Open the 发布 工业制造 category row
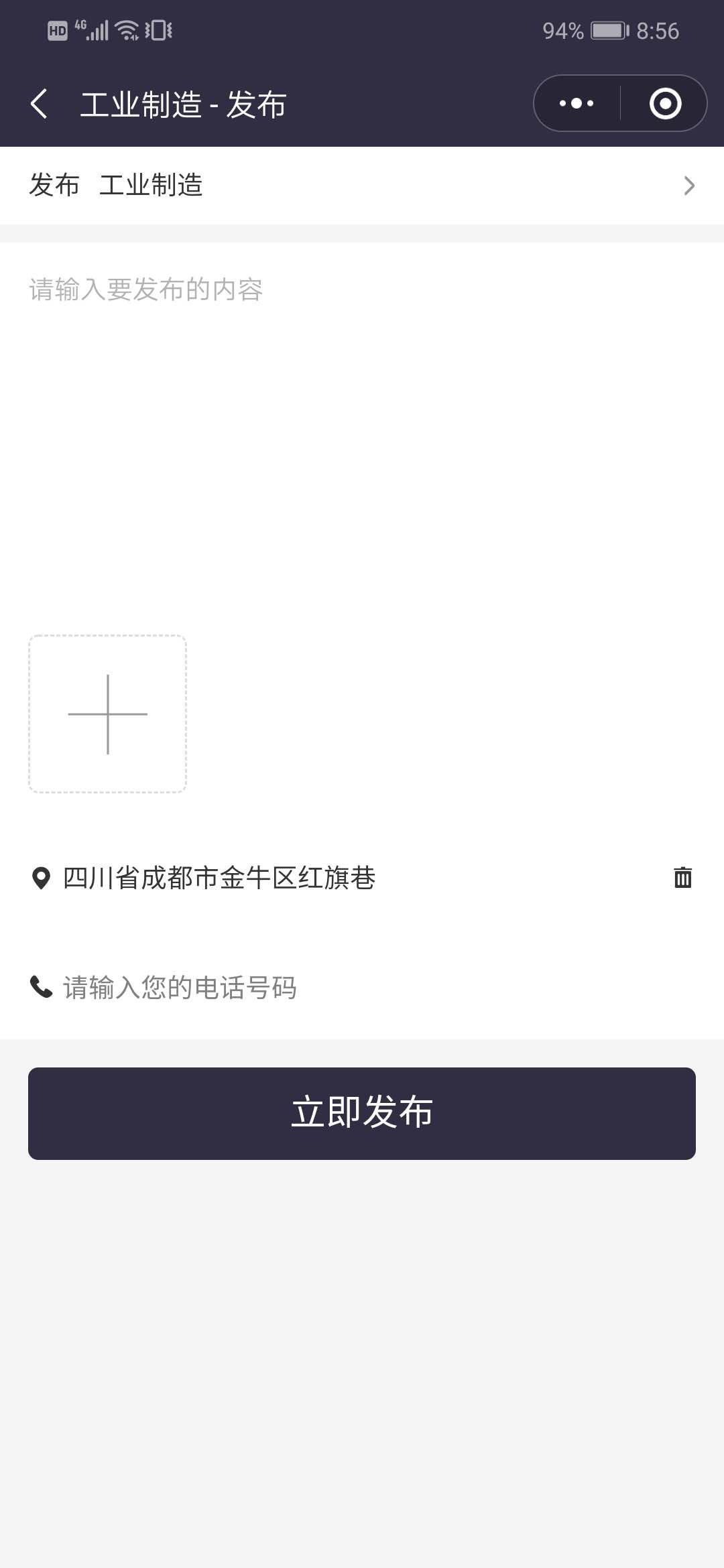Image resolution: width=724 pixels, height=1568 pixels. click(268, 186)
